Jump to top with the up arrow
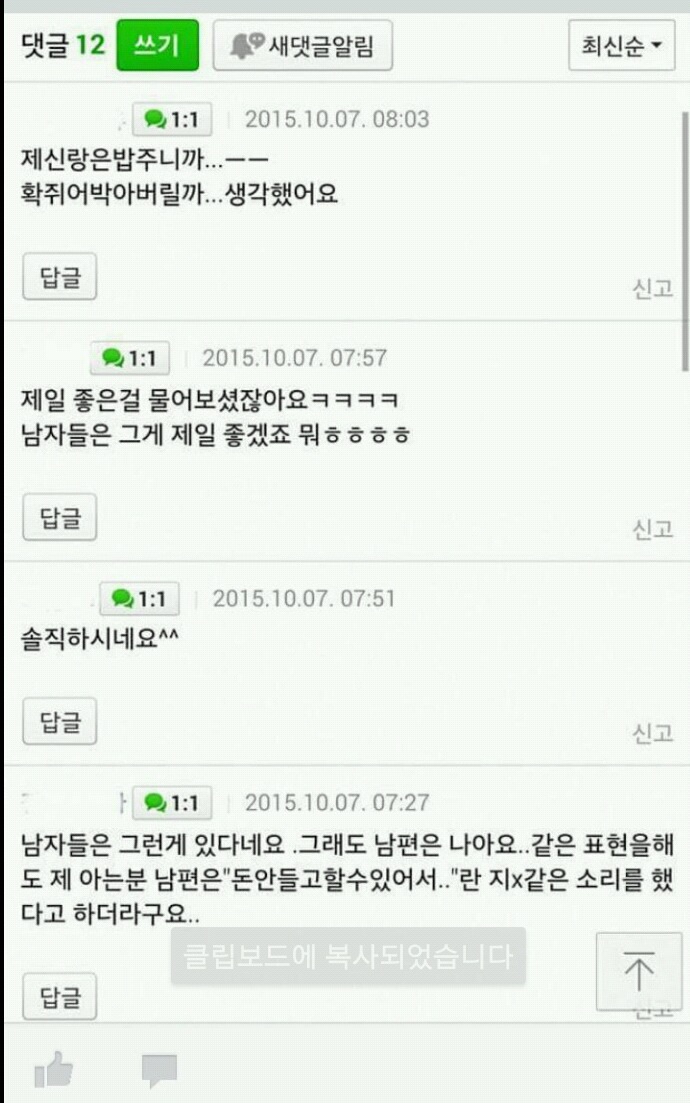 click(x=639, y=971)
